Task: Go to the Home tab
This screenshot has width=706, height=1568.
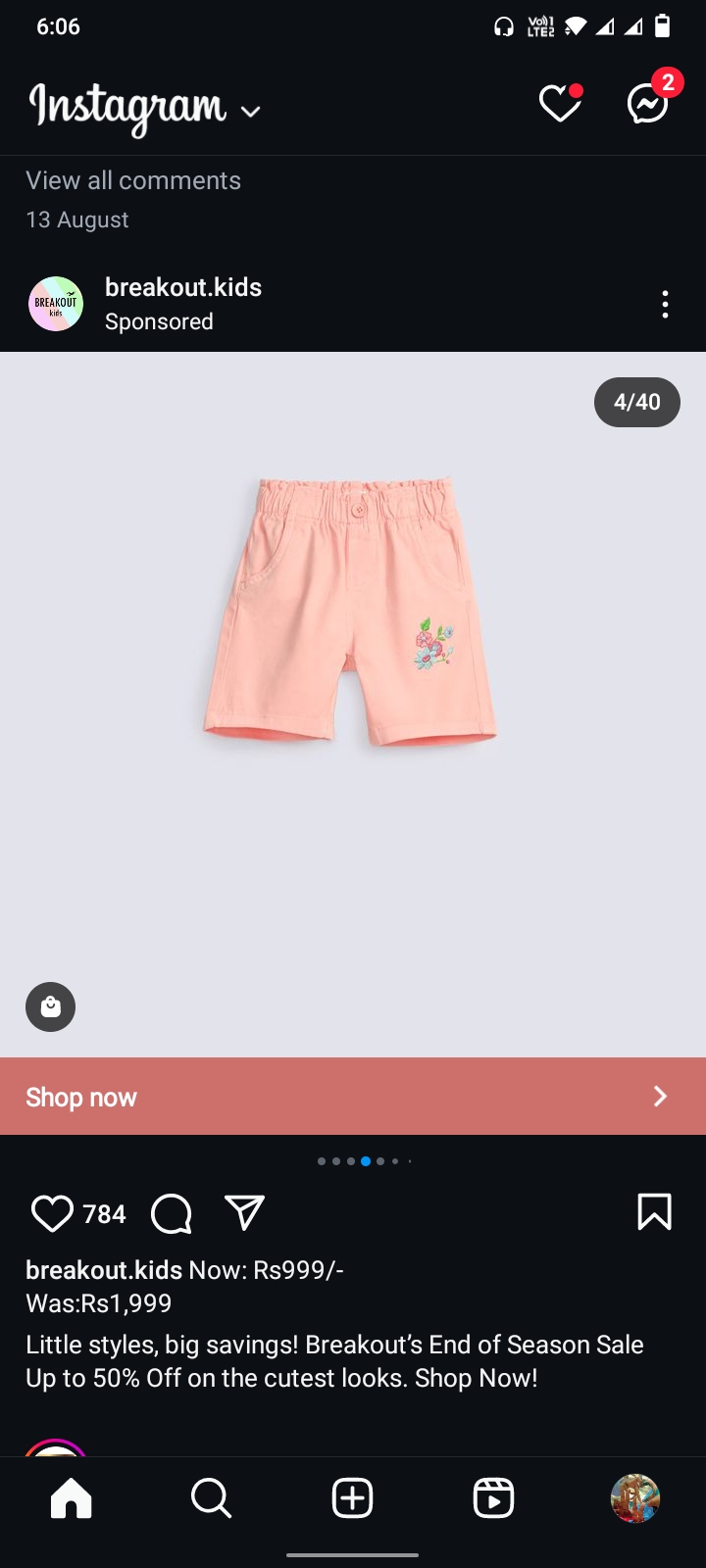Action: tap(71, 1498)
